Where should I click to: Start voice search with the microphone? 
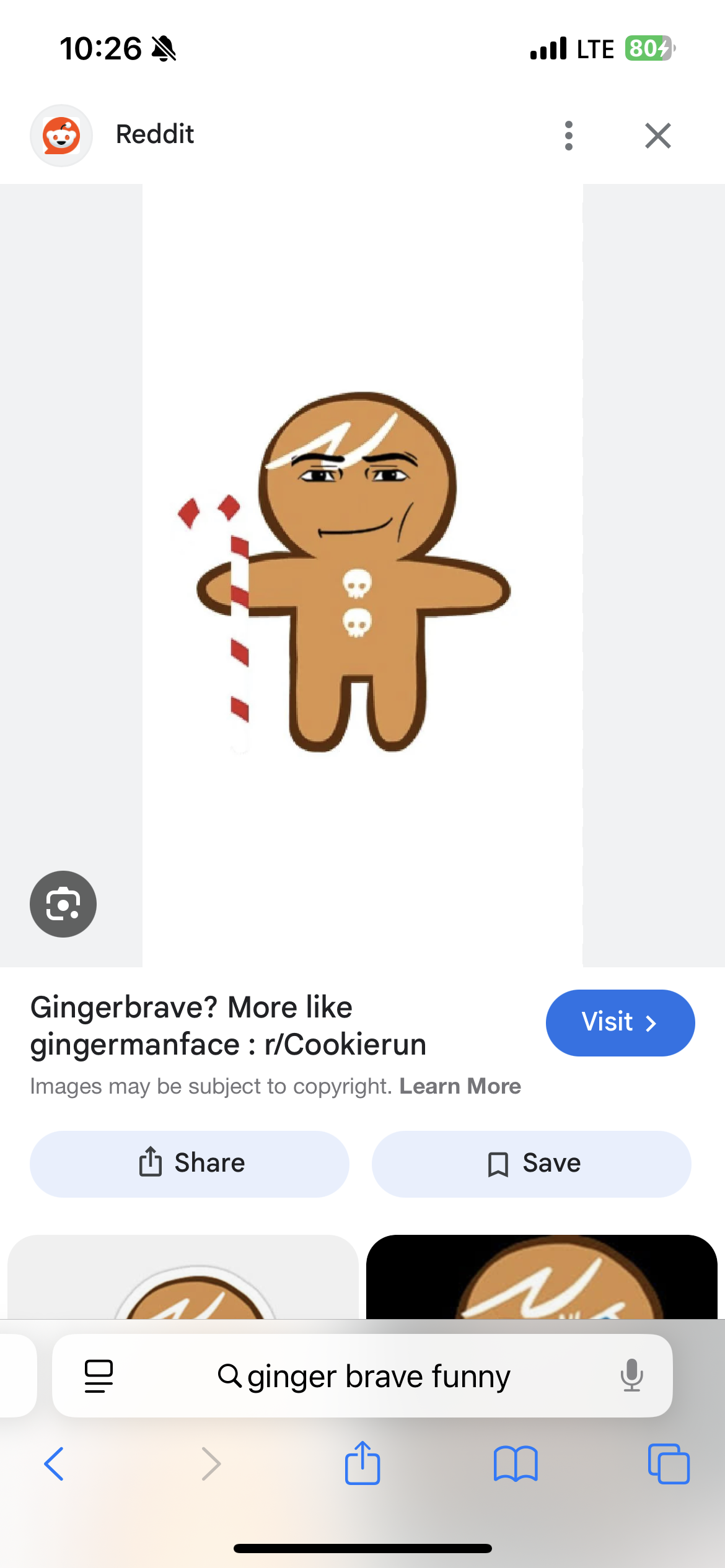point(631,1375)
